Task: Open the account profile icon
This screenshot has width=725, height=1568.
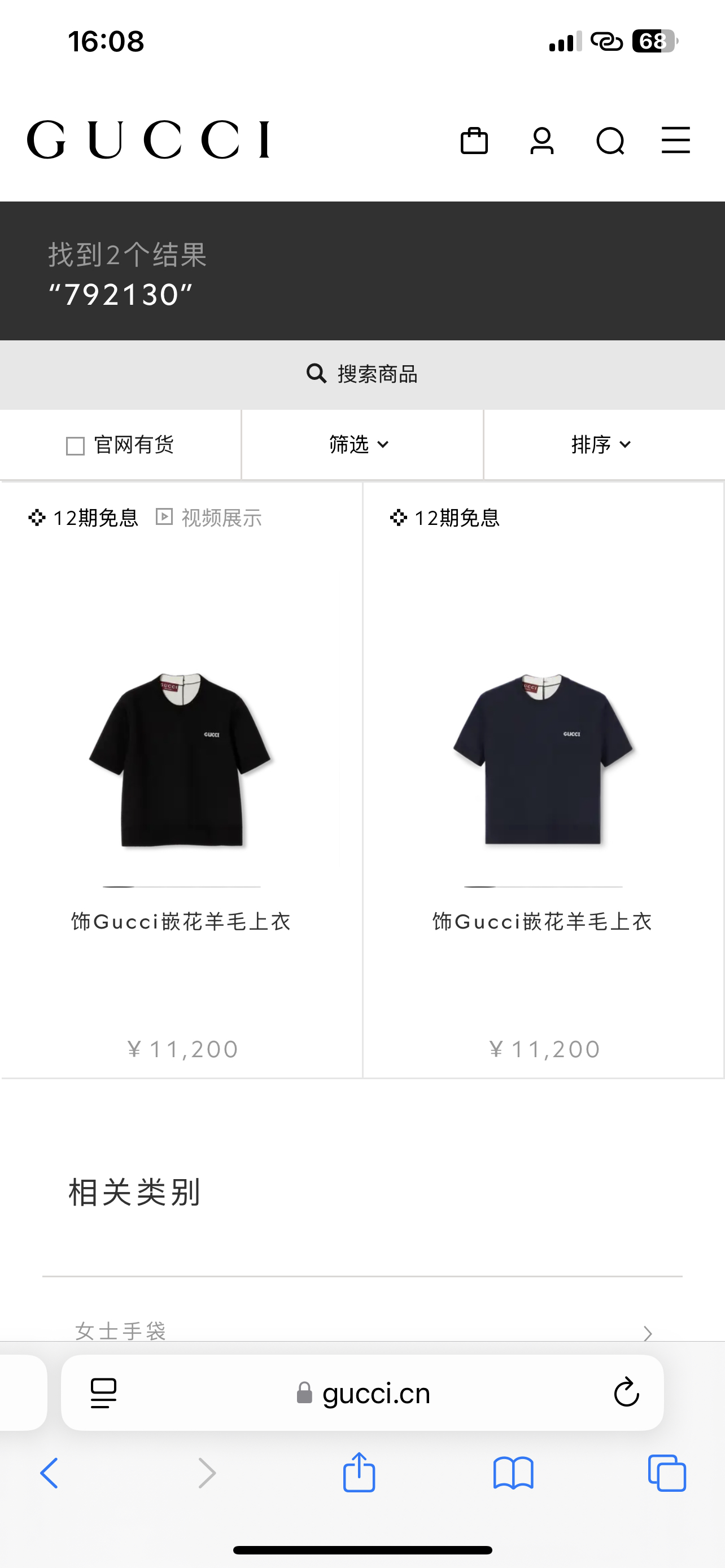Action: click(541, 141)
